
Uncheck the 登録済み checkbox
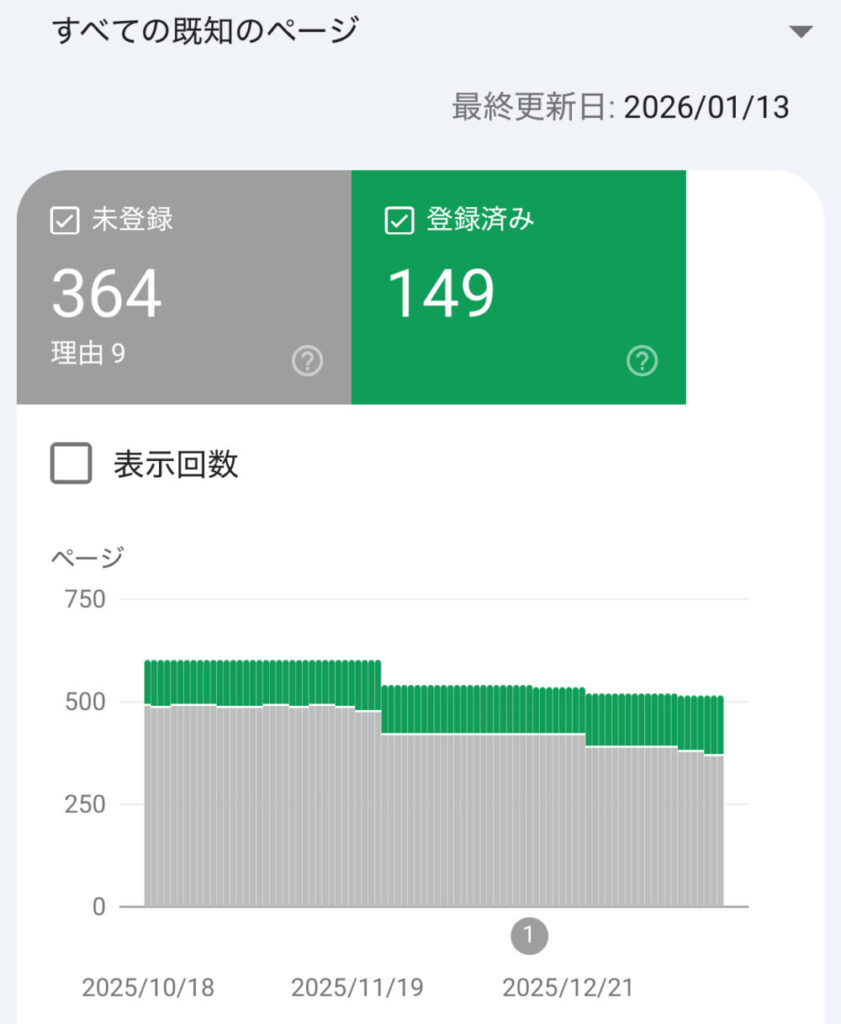[398, 221]
